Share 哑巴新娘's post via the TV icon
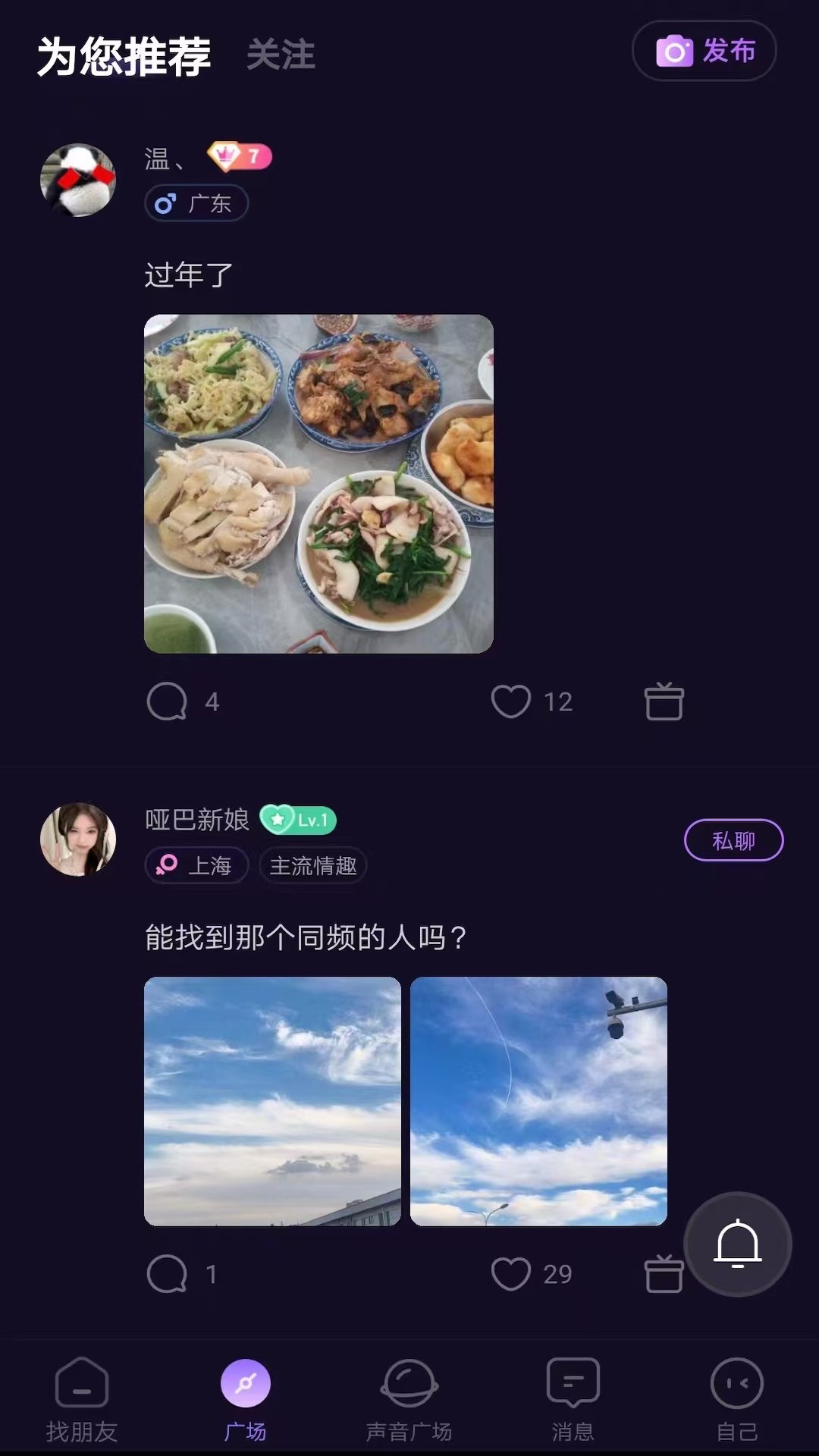 click(663, 1275)
